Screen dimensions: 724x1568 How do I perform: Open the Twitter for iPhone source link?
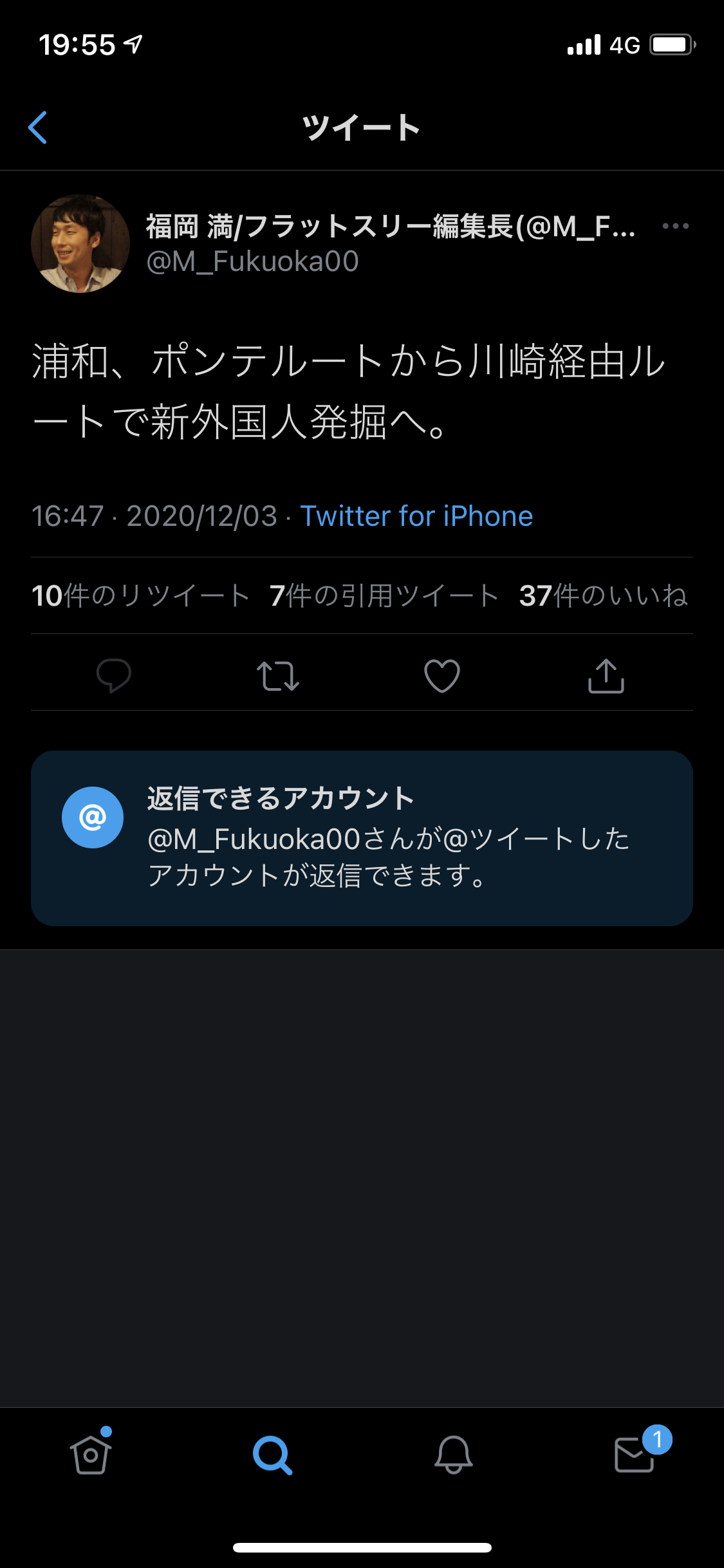(416, 516)
